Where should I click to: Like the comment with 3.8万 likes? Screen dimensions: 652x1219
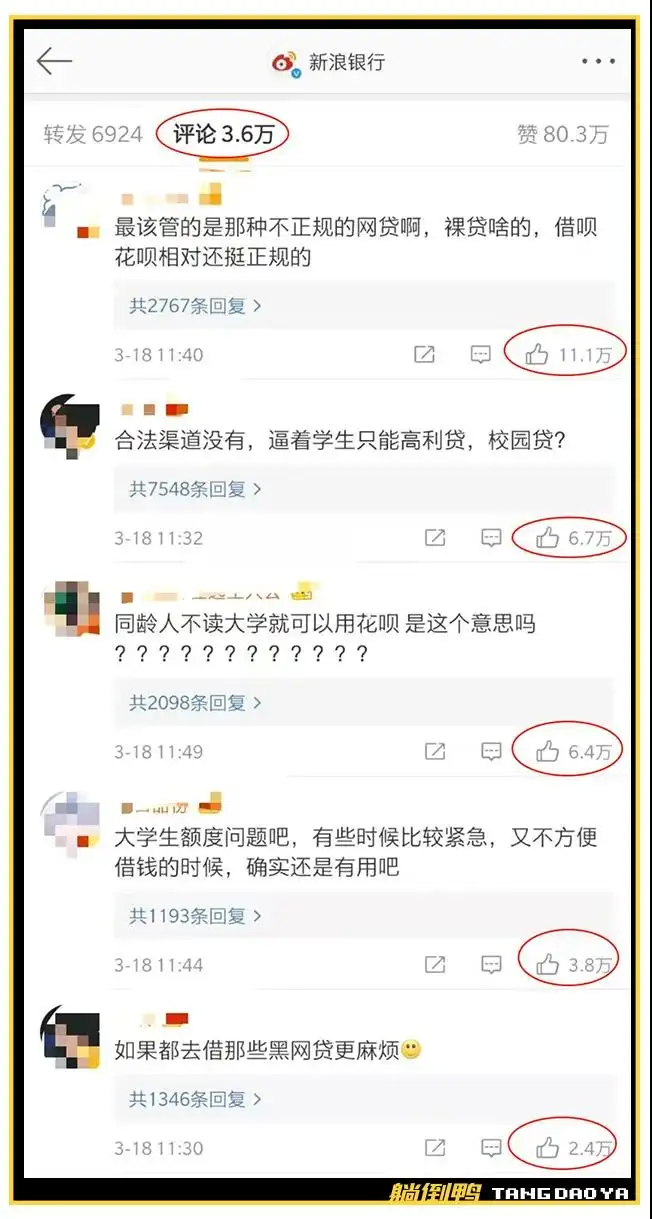pyautogui.click(x=547, y=965)
